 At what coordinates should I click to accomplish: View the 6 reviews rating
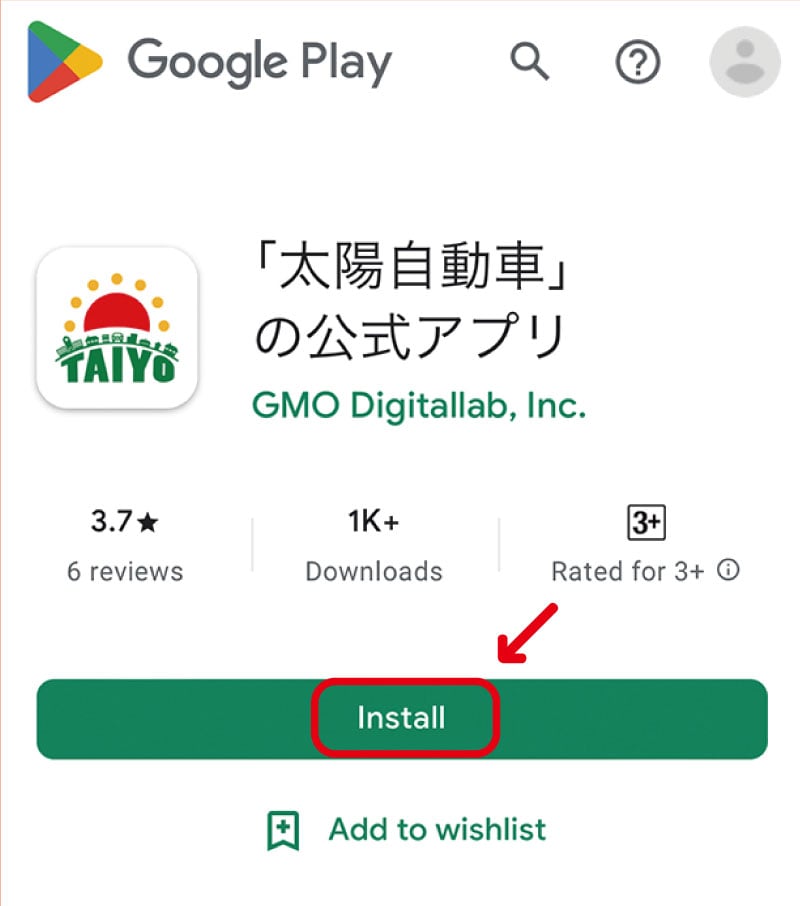coord(125,546)
